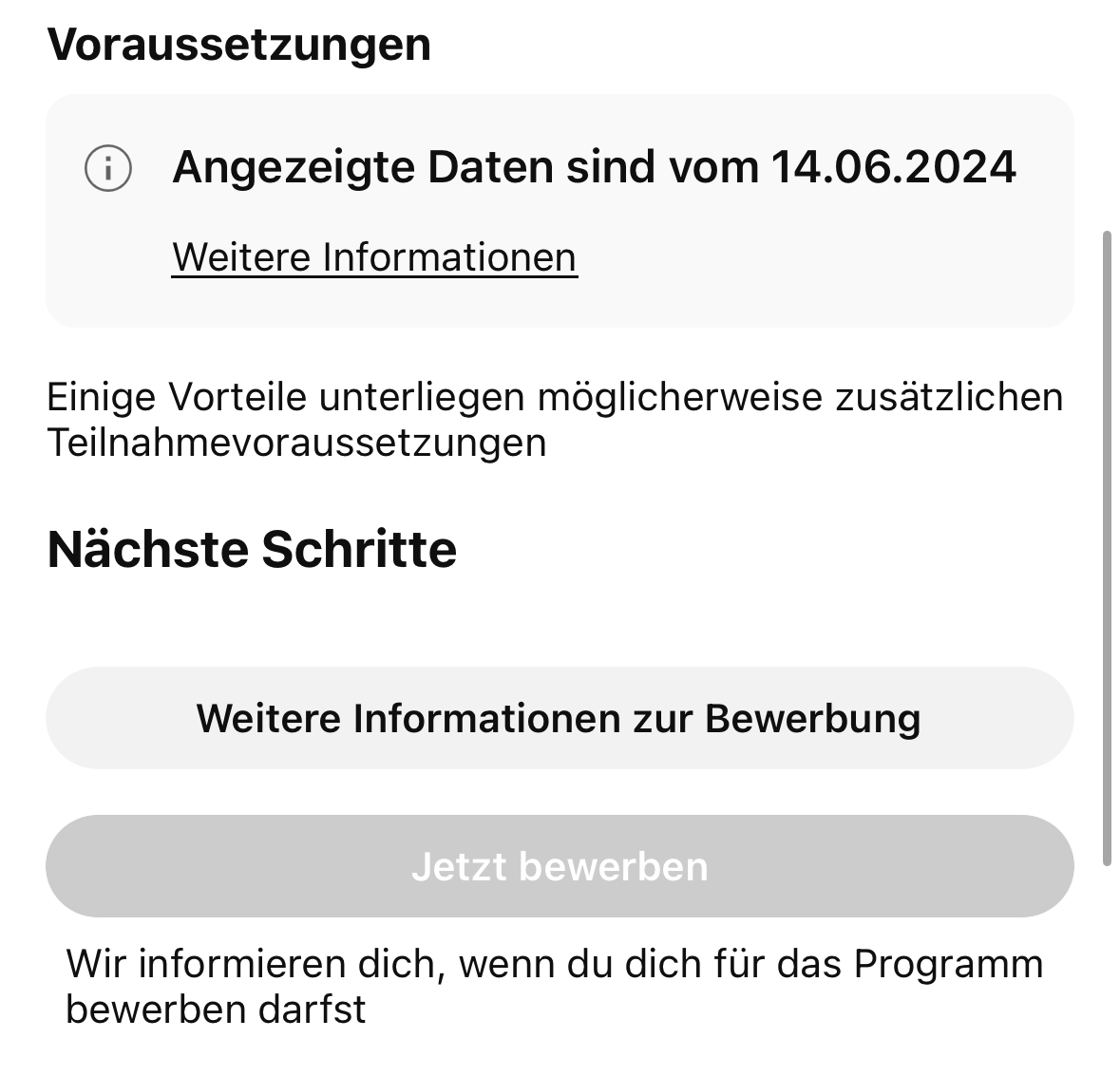The width and height of the screenshot is (1120, 1076).
Task: Open the underlined Weitere Informationen link
Action: [374, 257]
